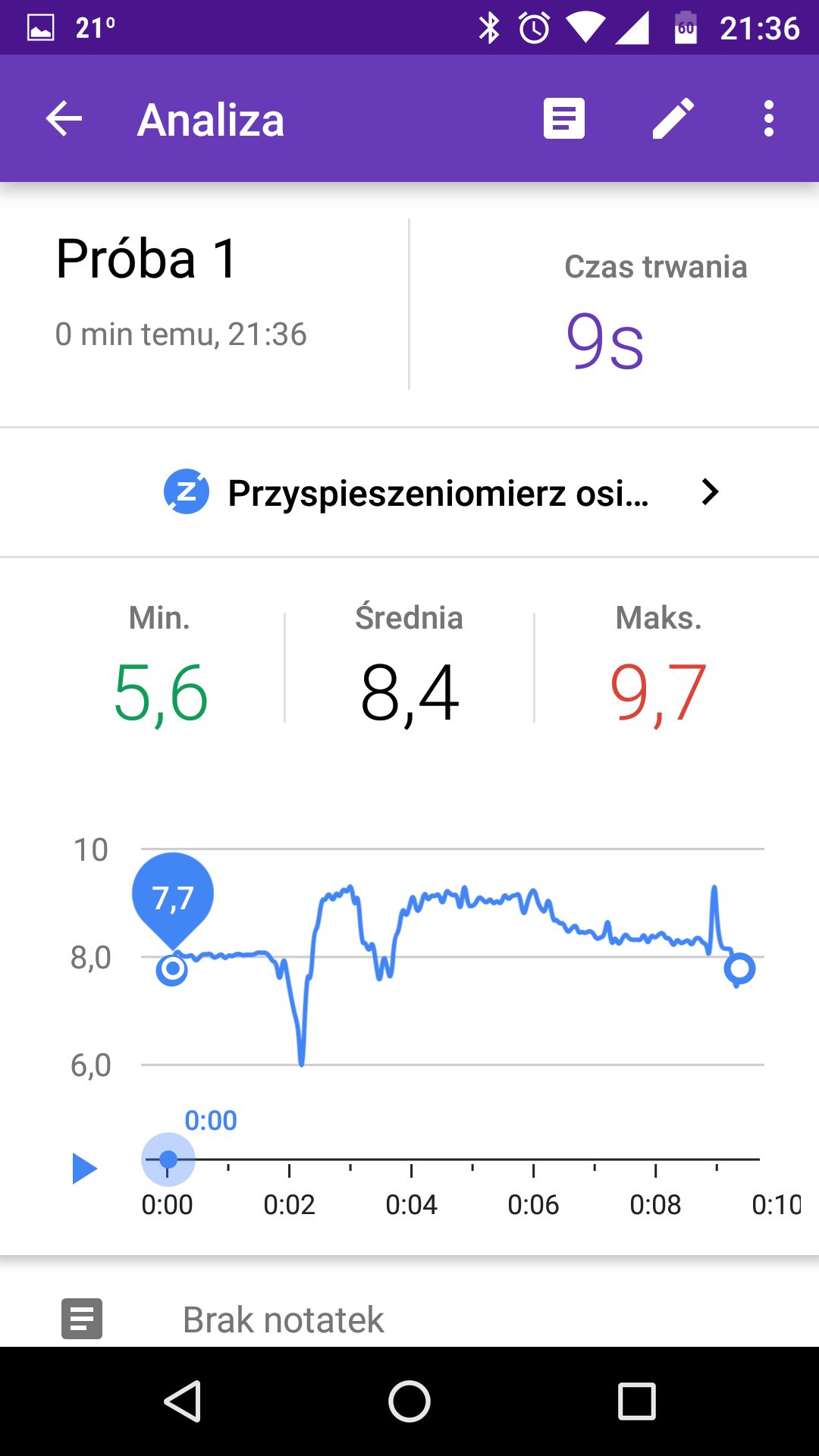Image resolution: width=819 pixels, height=1456 pixels.
Task: Tap the timeline scrubber handle at 0:00
Action: pos(168,1159)
